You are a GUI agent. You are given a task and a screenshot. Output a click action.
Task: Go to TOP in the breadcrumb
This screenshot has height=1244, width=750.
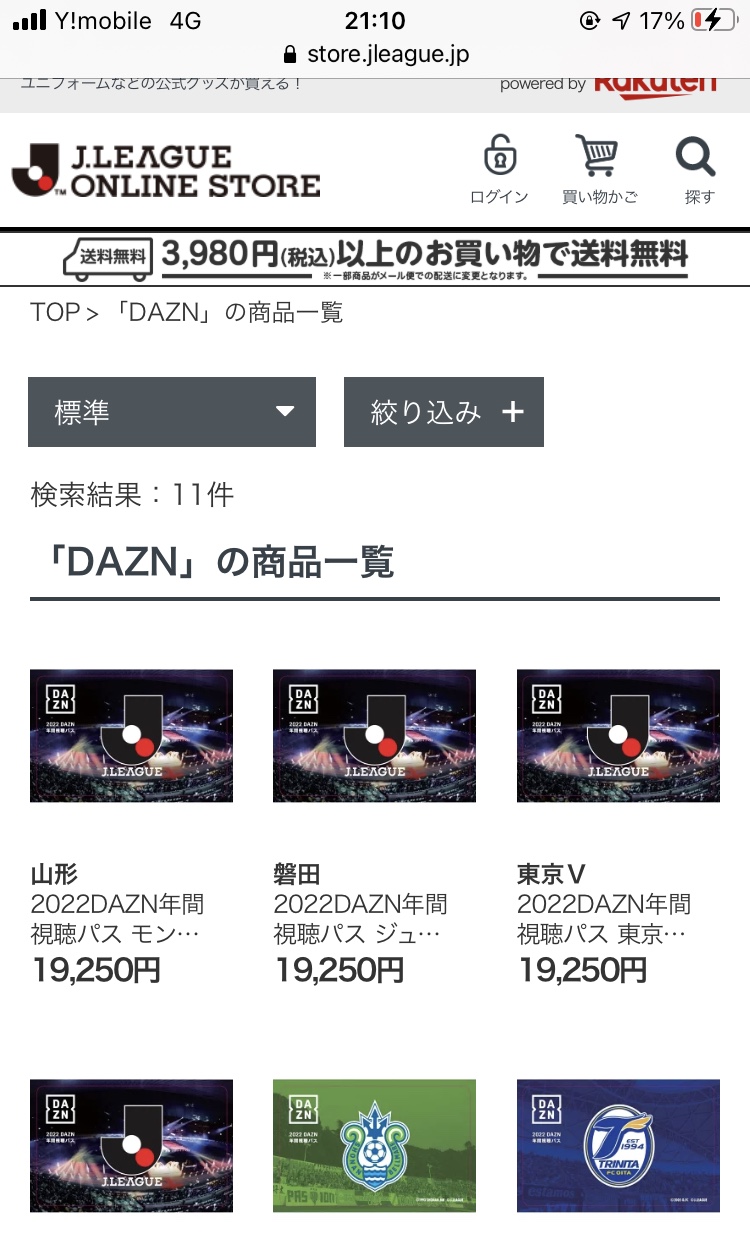click(55, 313)
